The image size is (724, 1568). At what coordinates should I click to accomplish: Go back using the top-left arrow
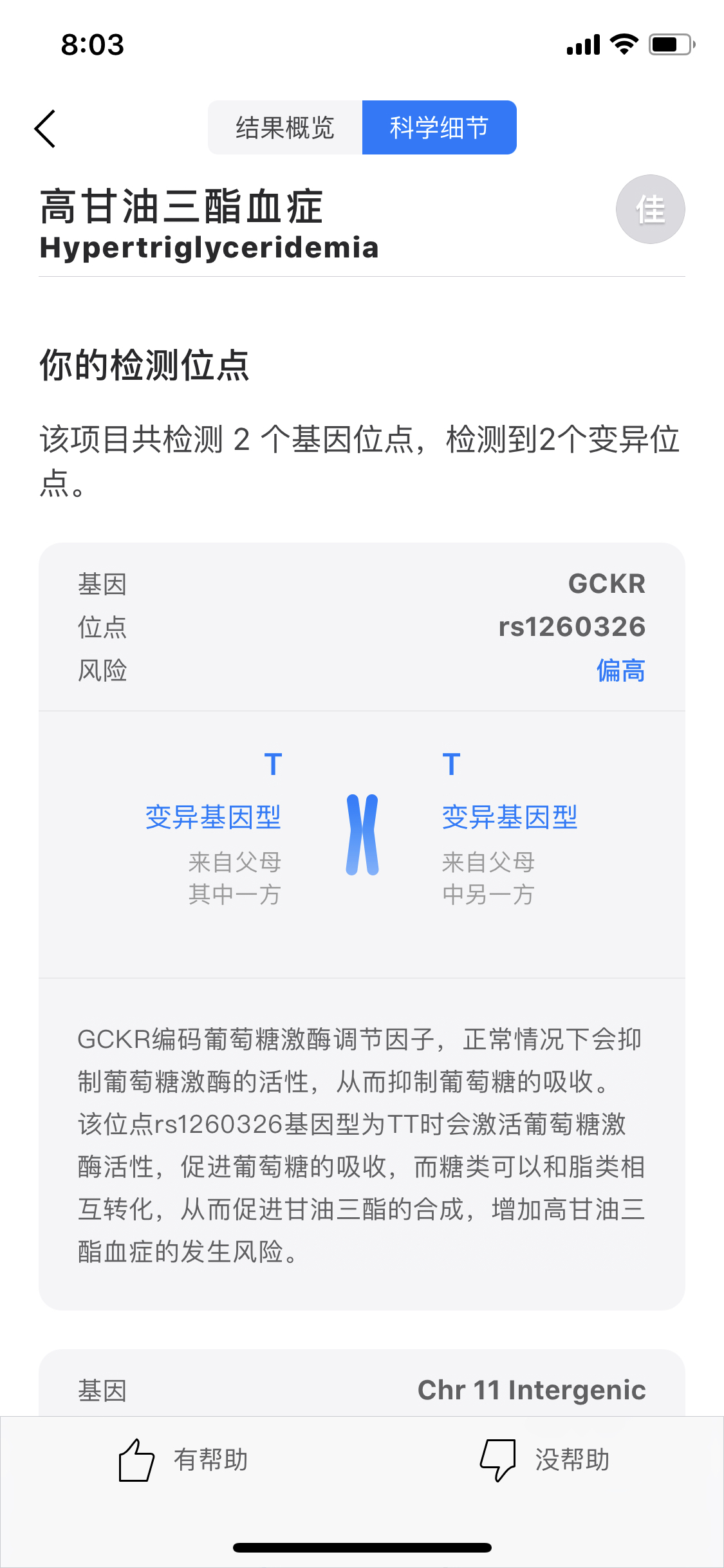click(45, 129)
